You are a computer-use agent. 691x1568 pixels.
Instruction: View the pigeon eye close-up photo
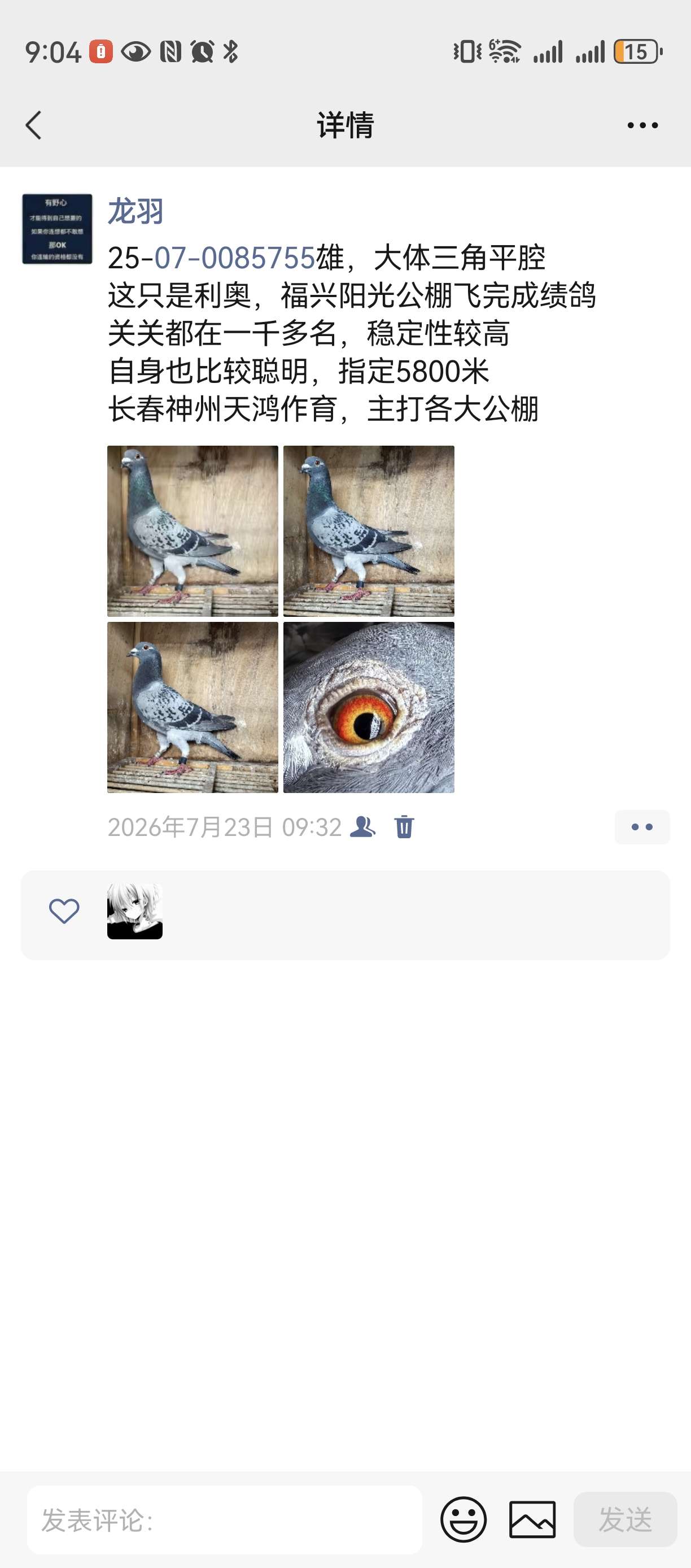pos(369,707)
